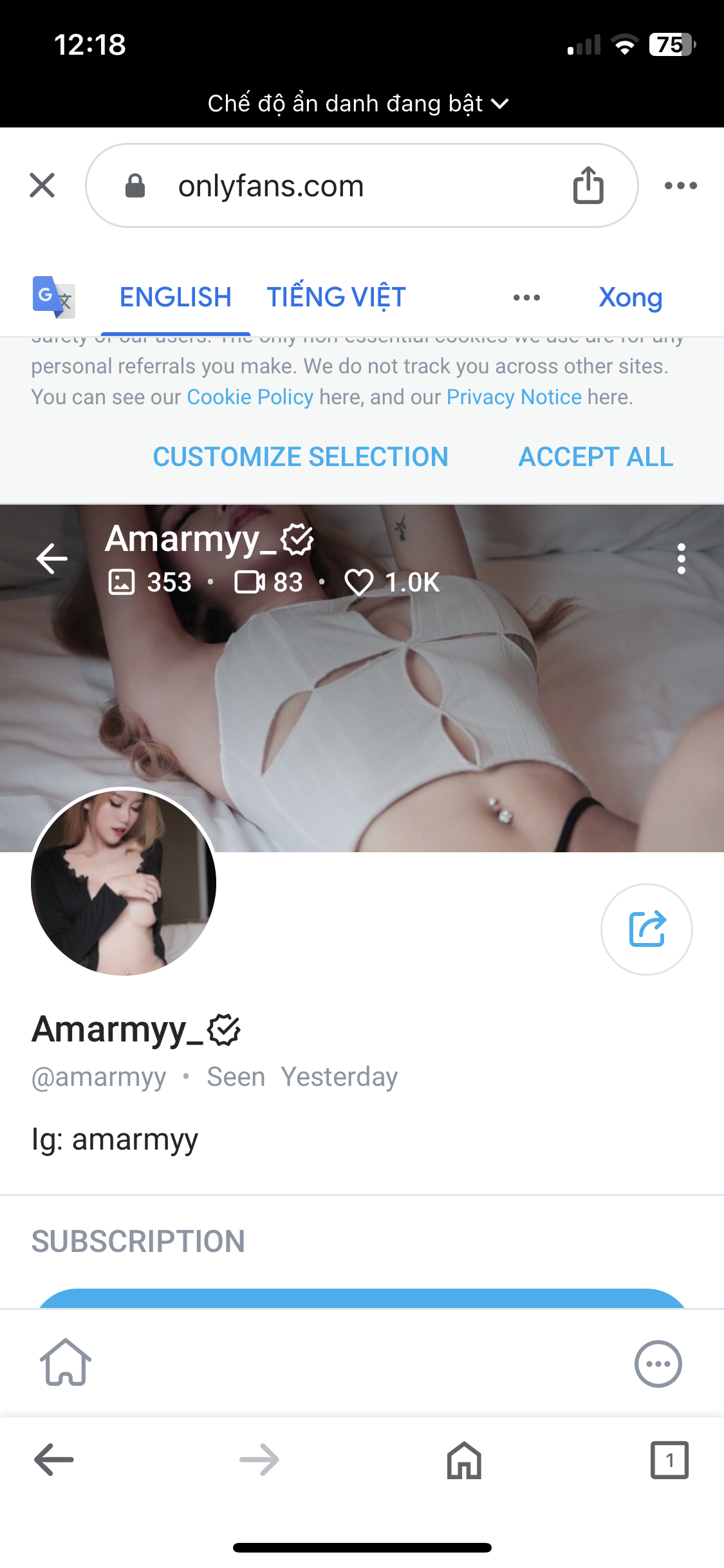Go to OnlyFans home from bottom bar
Viewport: 724px width, 1568px height.
[65, 1362]
